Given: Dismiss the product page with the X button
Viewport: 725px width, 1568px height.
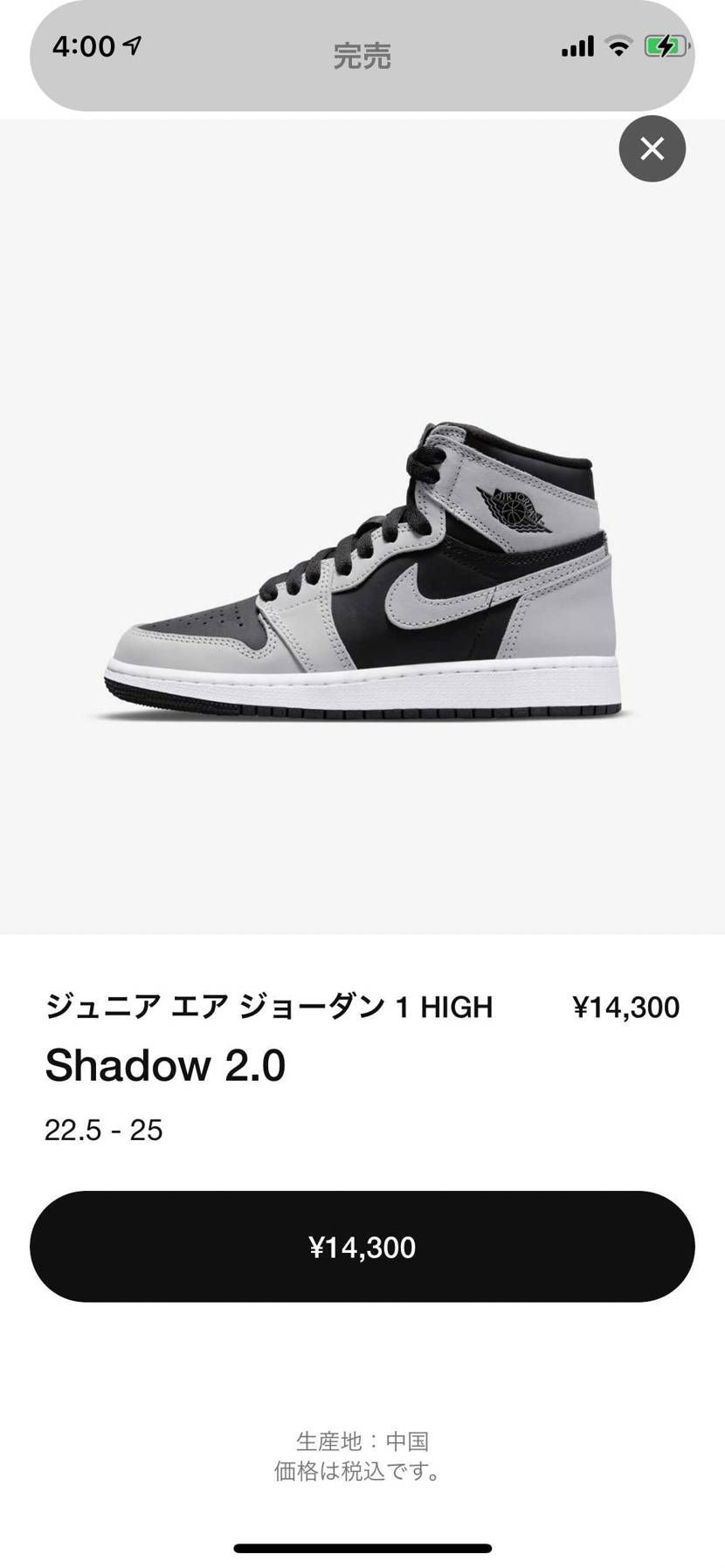Looking at the screenshot, I should coord(652,149).
